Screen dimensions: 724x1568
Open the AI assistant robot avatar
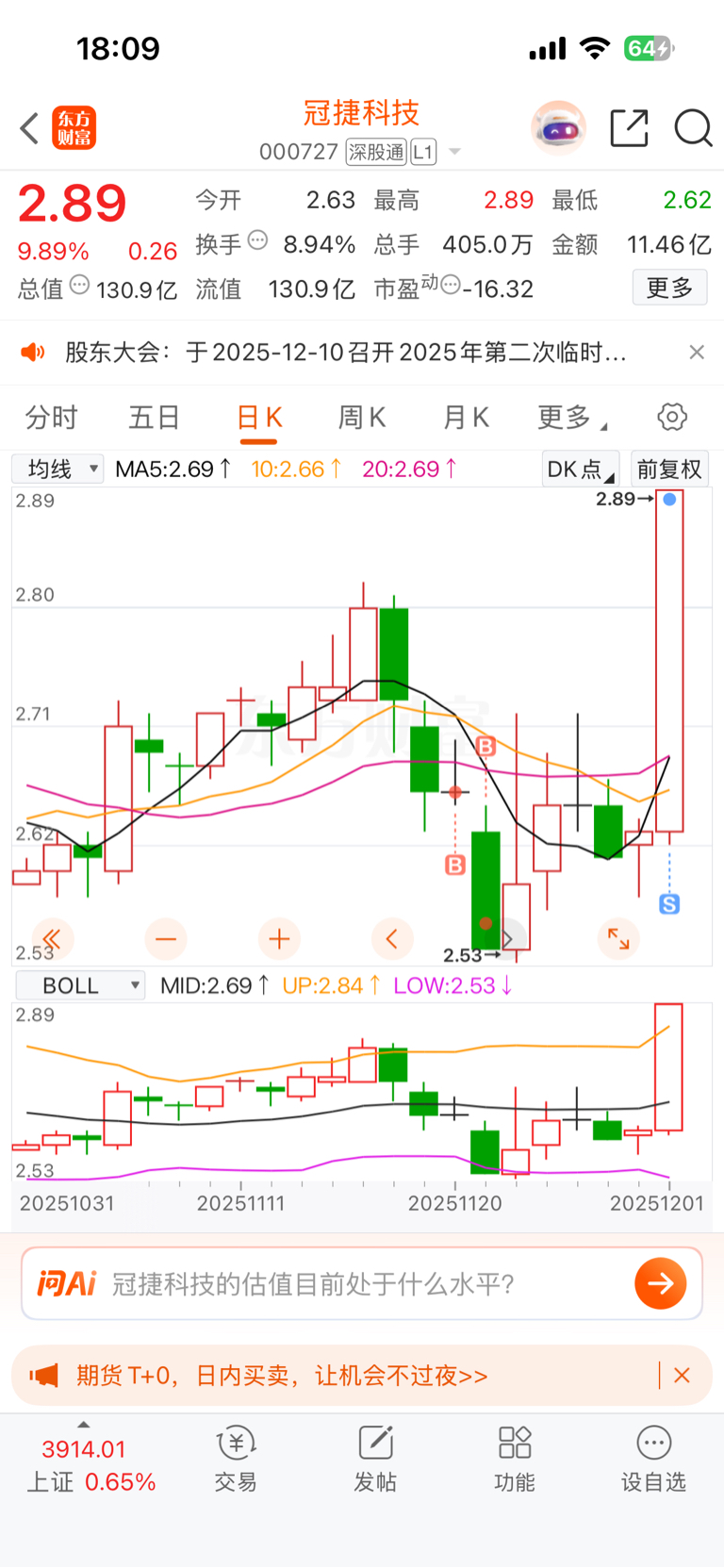558,128
